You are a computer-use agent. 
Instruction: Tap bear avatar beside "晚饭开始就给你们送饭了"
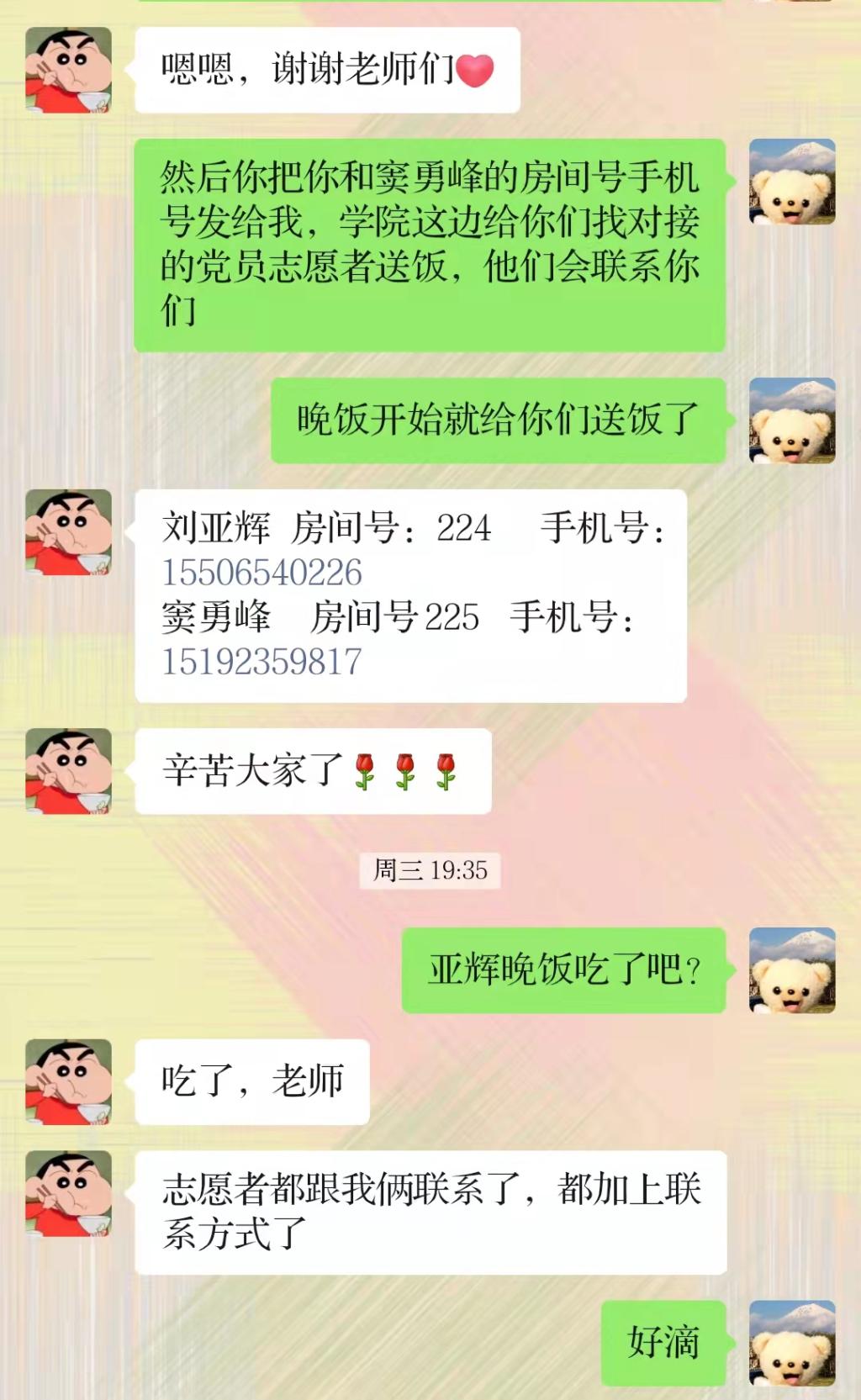click(791, 420)
